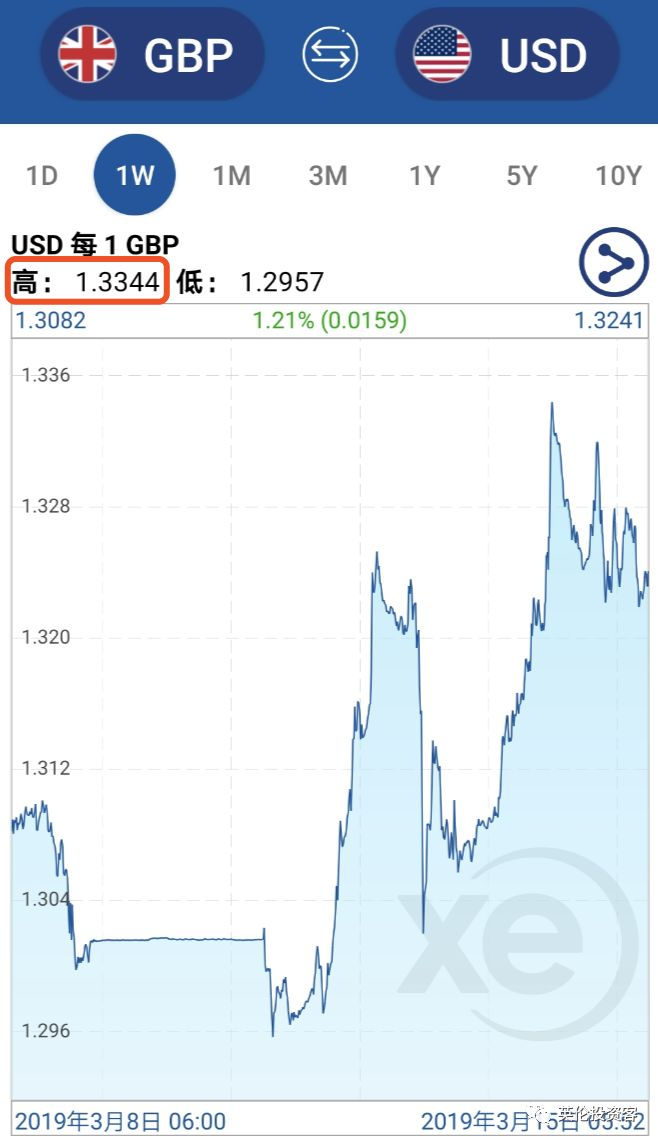Show the 1M chart range

pyautogui.click(x=231, y=176)
